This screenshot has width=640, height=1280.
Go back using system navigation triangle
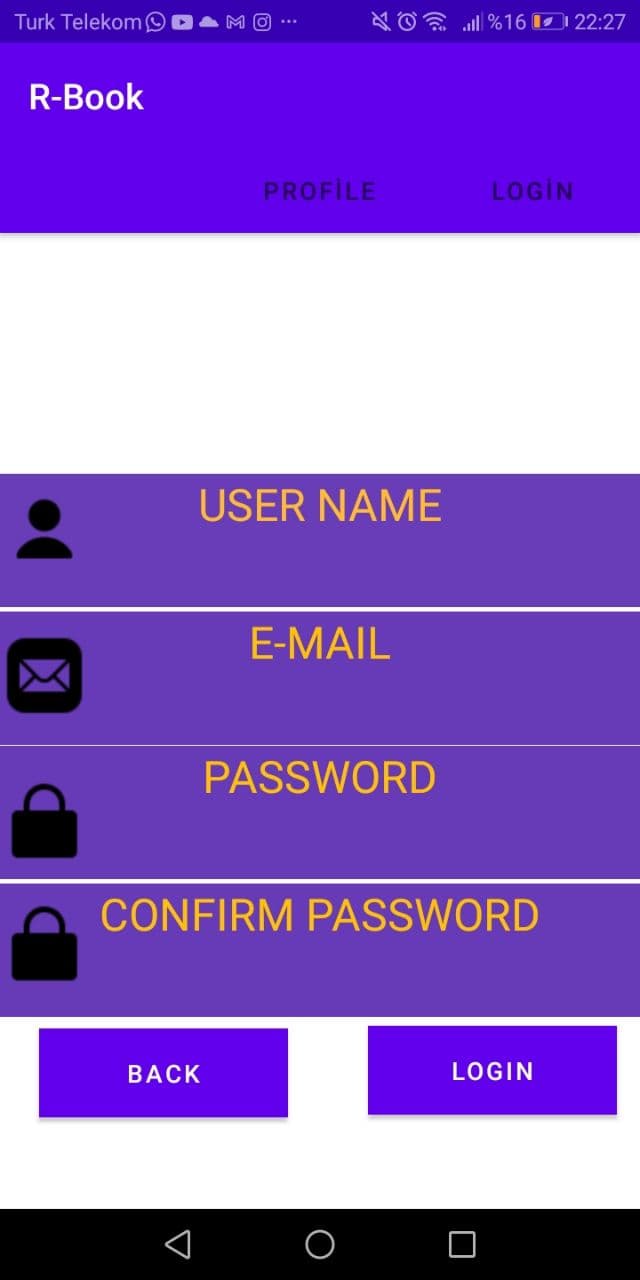pos(178,1244)
